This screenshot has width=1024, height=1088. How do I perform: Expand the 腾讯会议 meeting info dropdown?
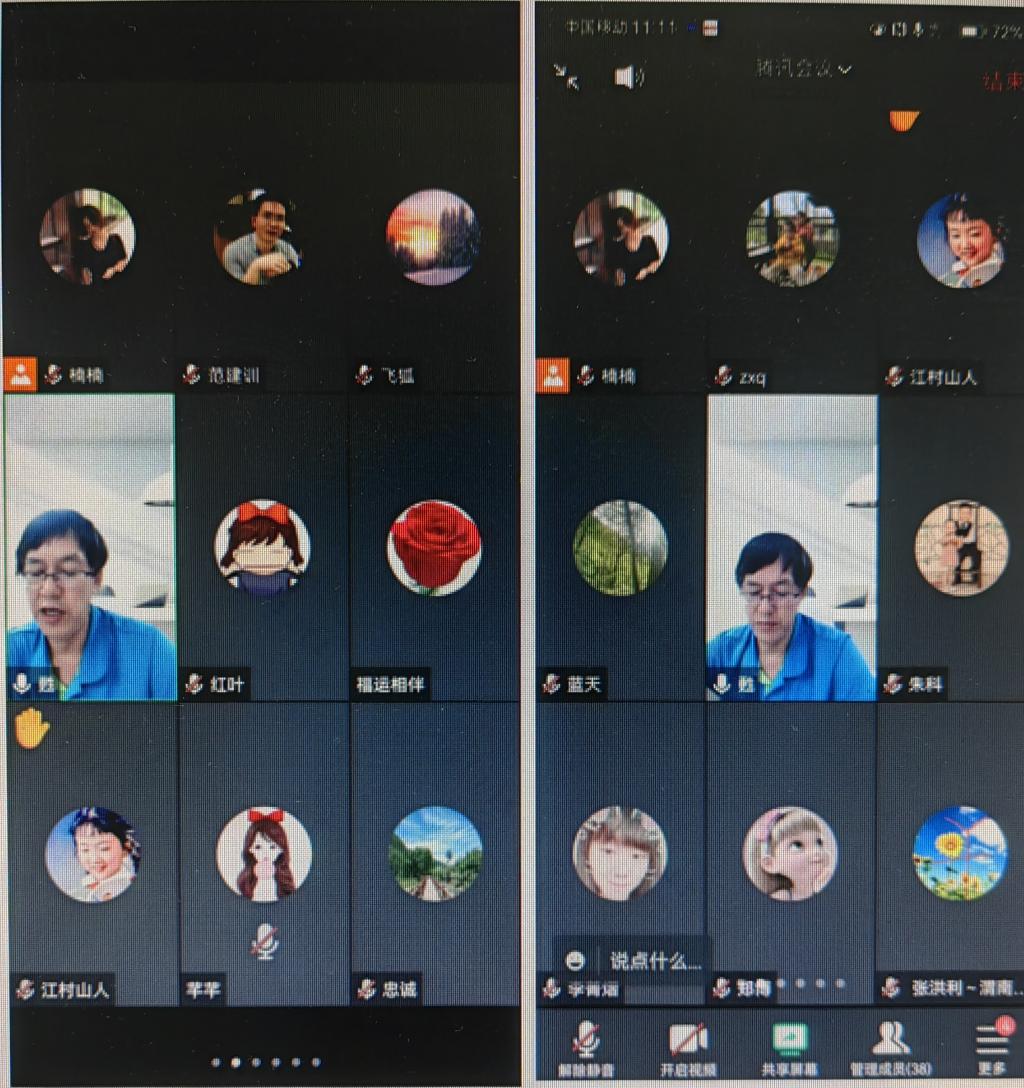803,69
